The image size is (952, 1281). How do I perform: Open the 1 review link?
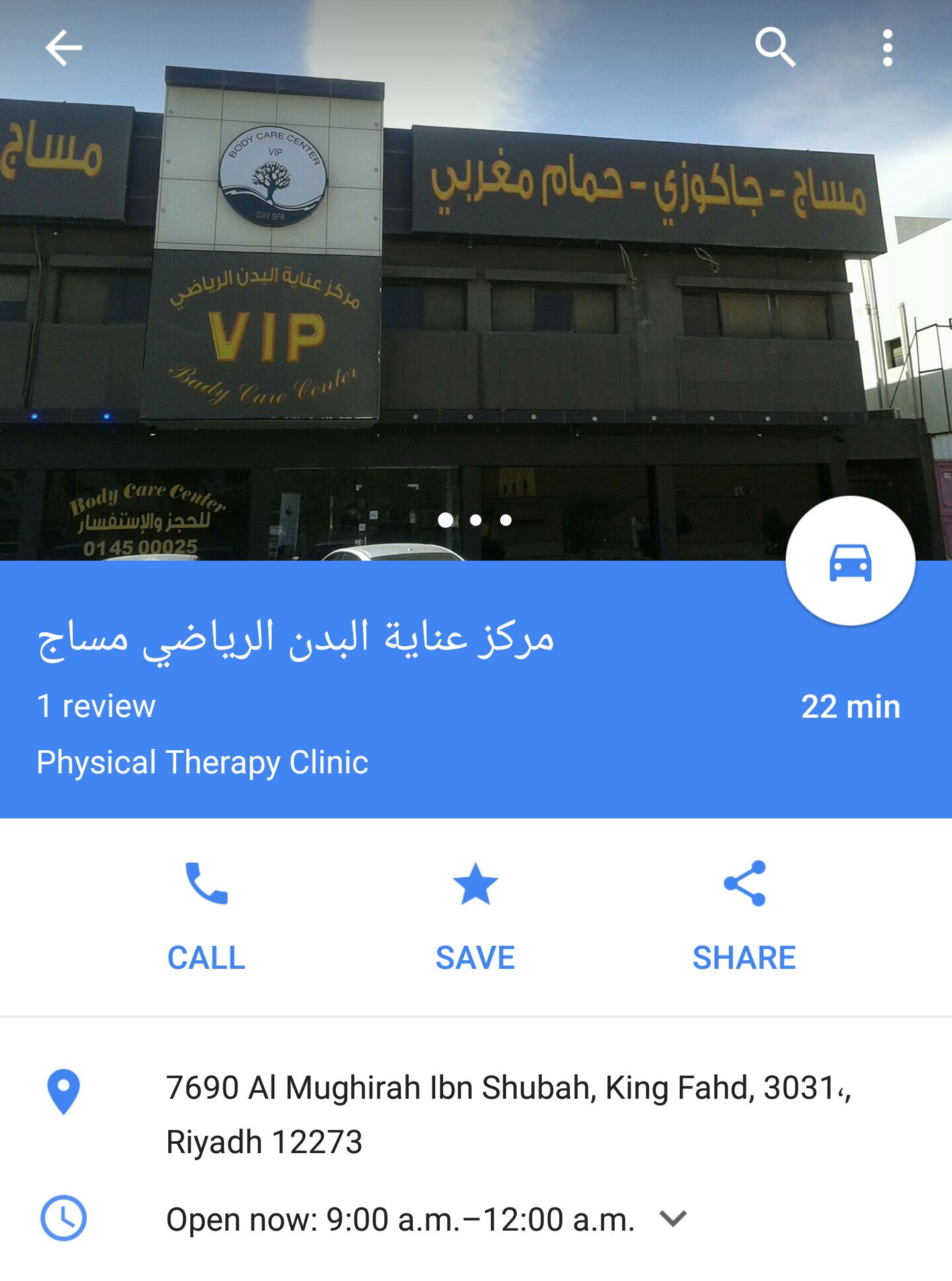pos(96,706)
